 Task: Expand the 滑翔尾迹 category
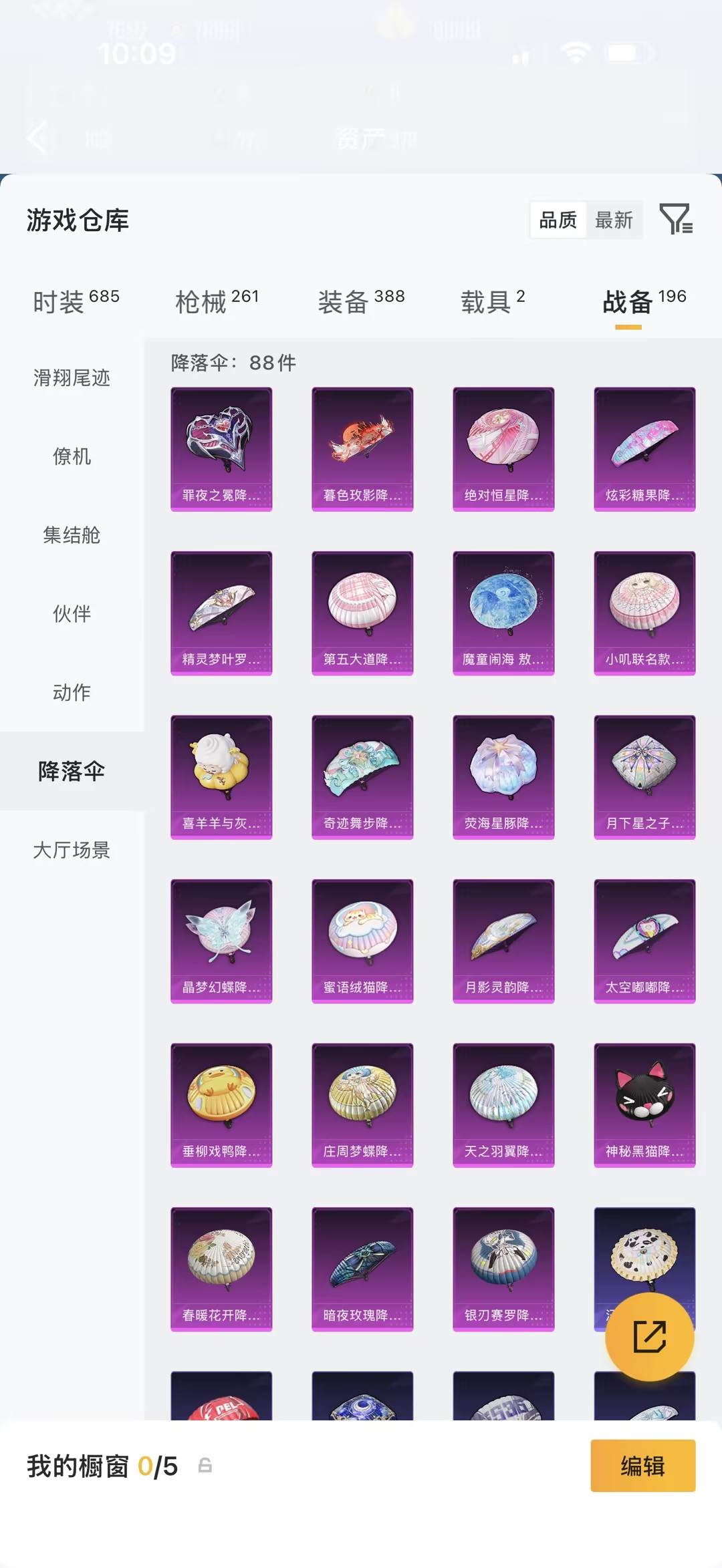click(x=73, y=378)
